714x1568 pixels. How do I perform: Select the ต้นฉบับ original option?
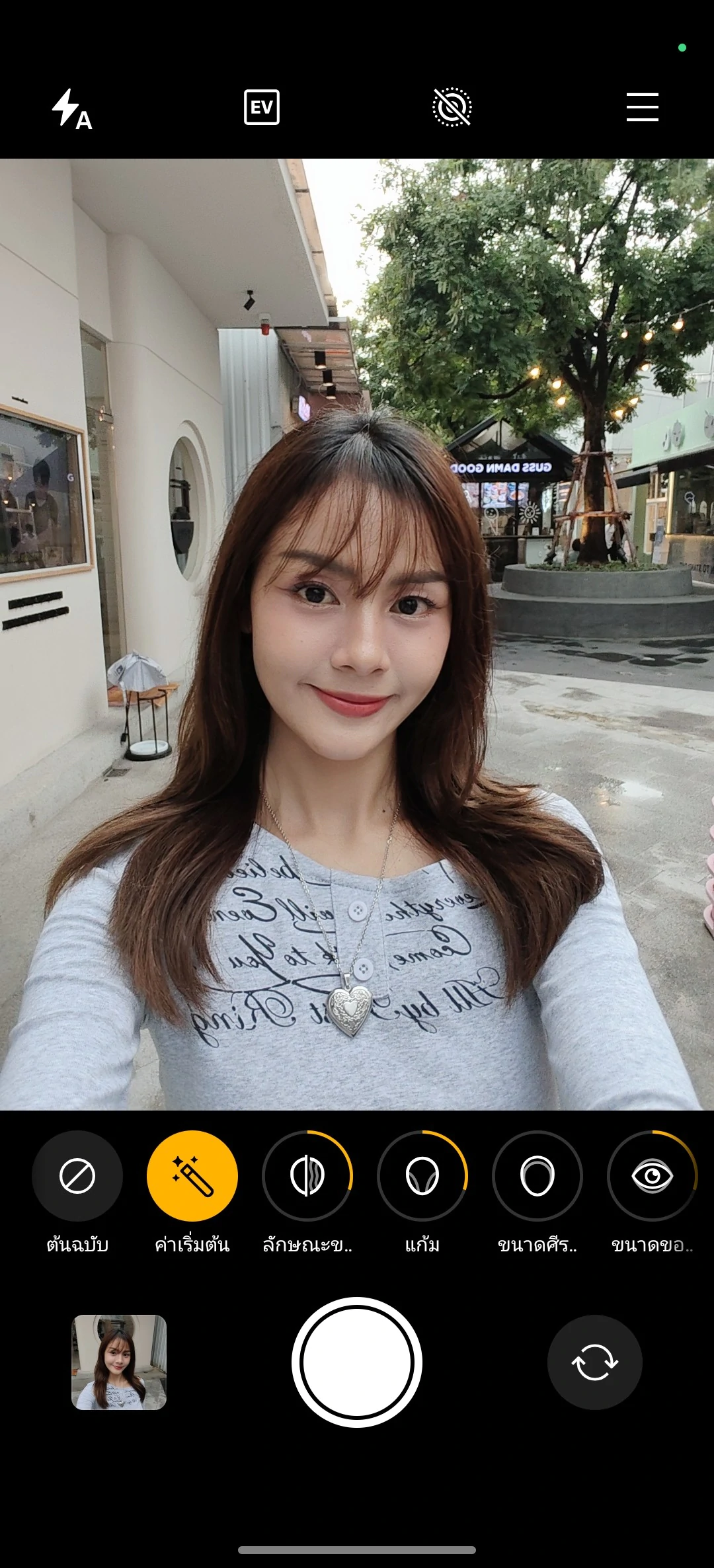(77, 1176)
